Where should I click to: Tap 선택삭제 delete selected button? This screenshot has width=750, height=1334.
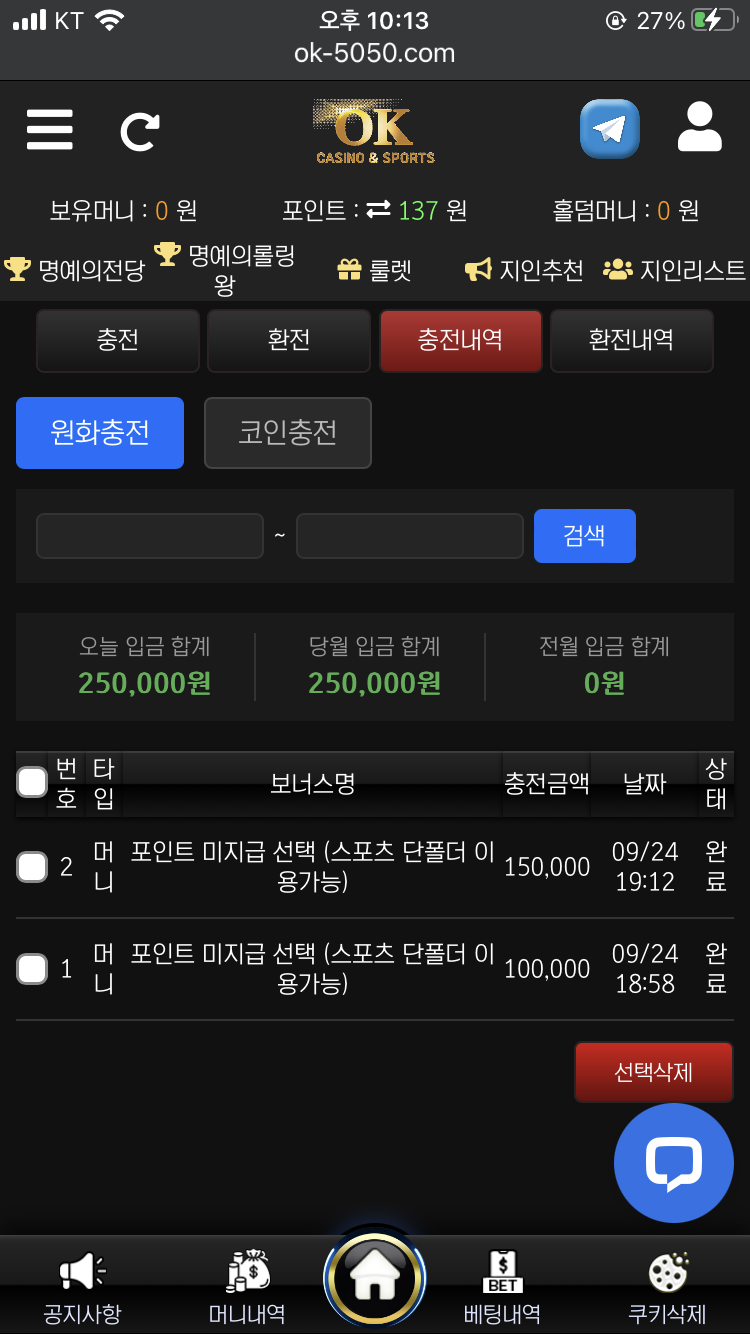(654, 1073)
